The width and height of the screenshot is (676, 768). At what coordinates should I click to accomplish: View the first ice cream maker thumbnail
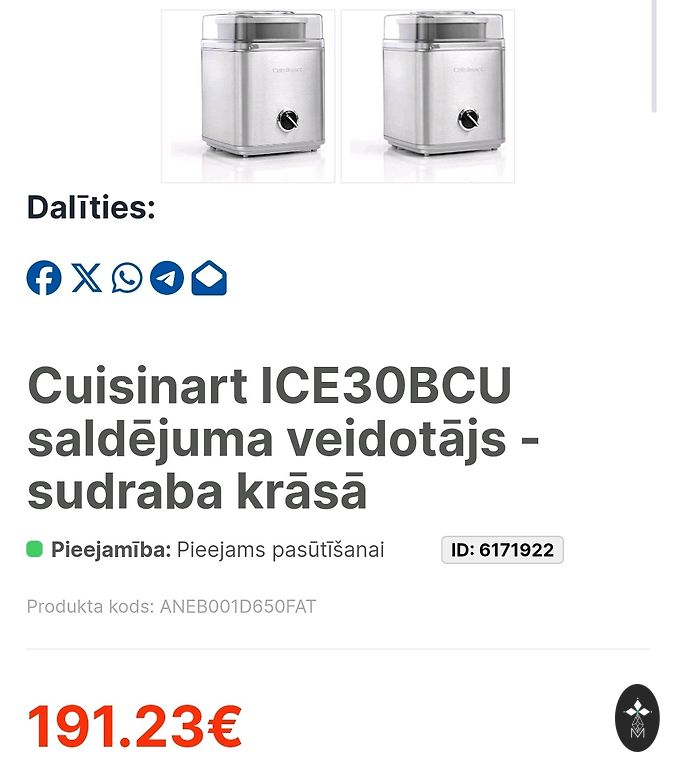pyautogui.click(x=248, y=96)
